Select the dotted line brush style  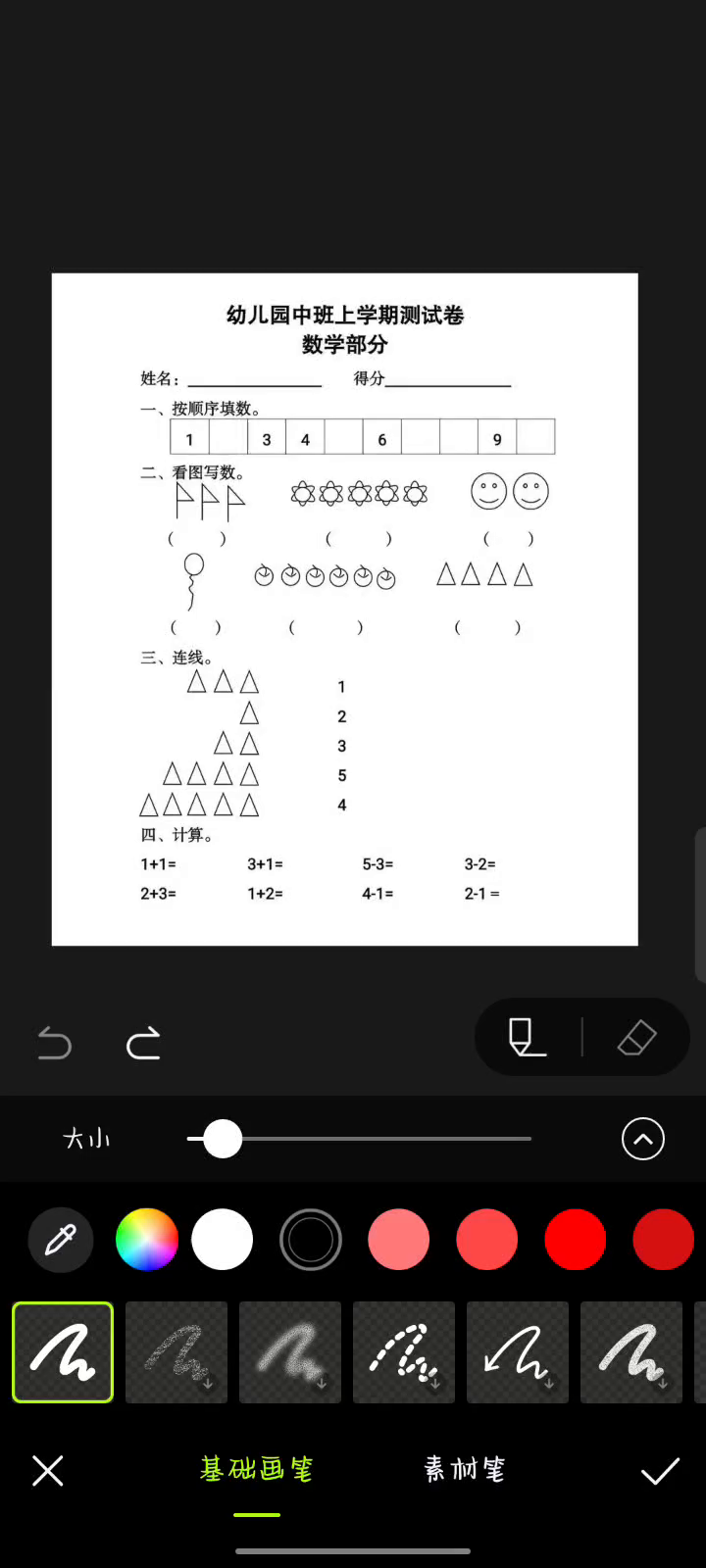click(404, 1352)
